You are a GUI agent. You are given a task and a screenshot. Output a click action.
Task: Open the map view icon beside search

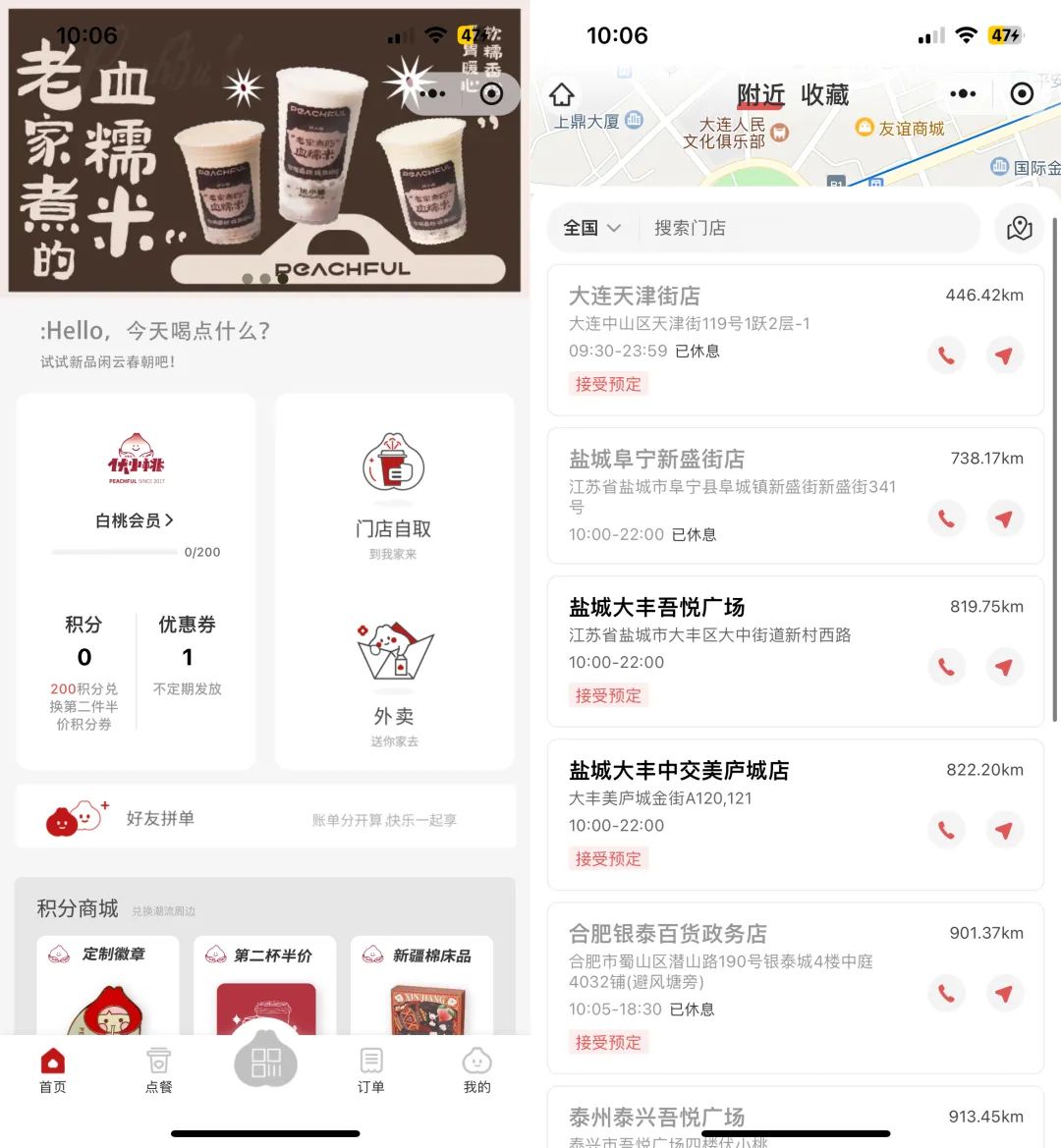click(1019, 228)
